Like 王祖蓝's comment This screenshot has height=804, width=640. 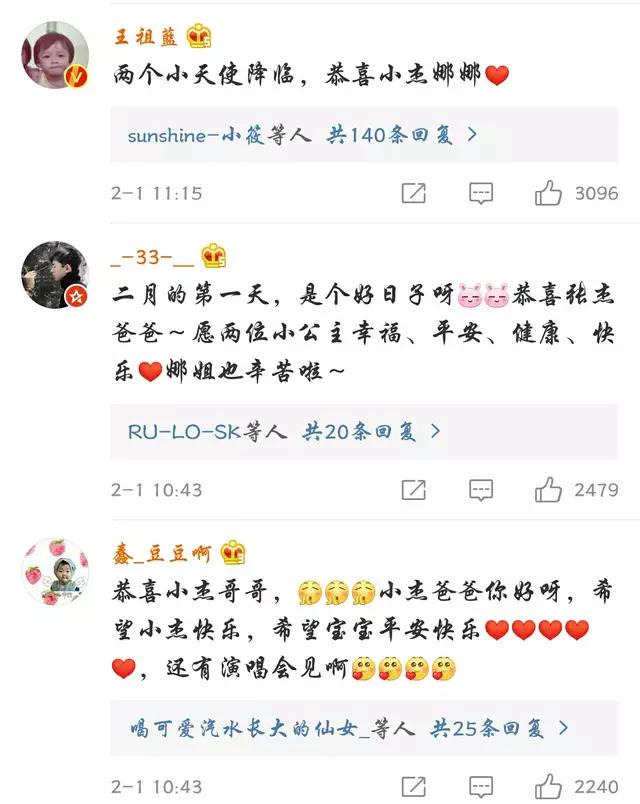548,193
